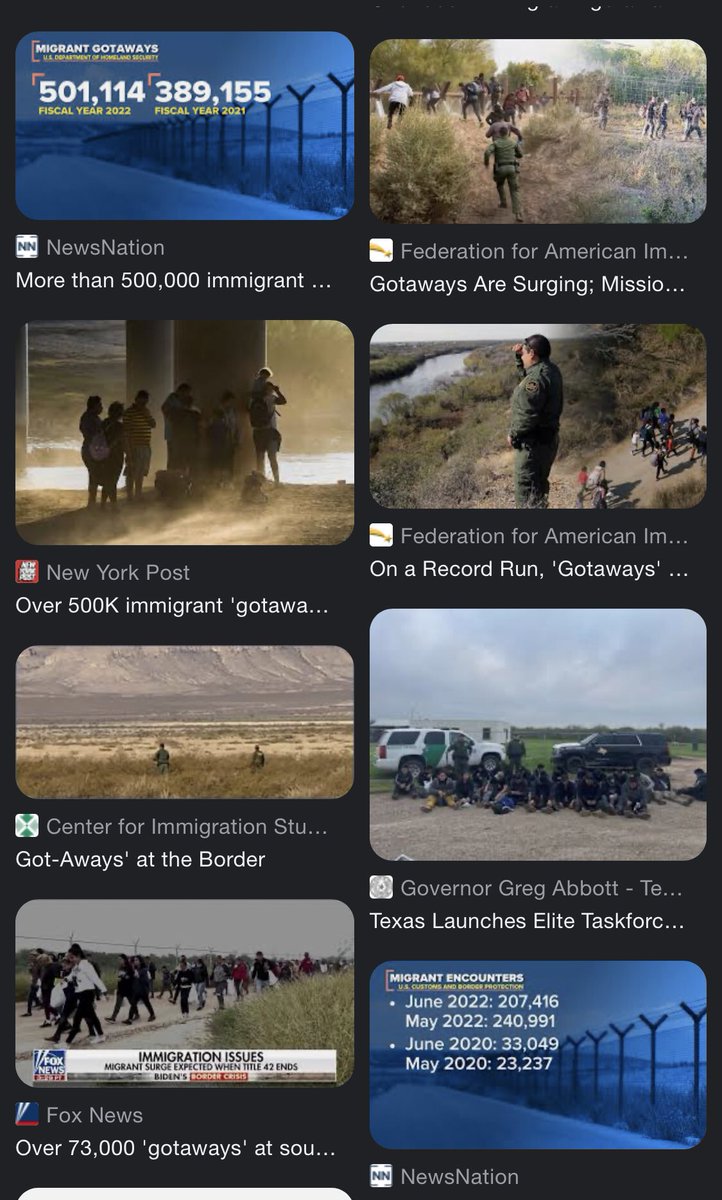Open the 'On a Record Run' image result
Screen dimensions: 722x1200
[538, 416]
